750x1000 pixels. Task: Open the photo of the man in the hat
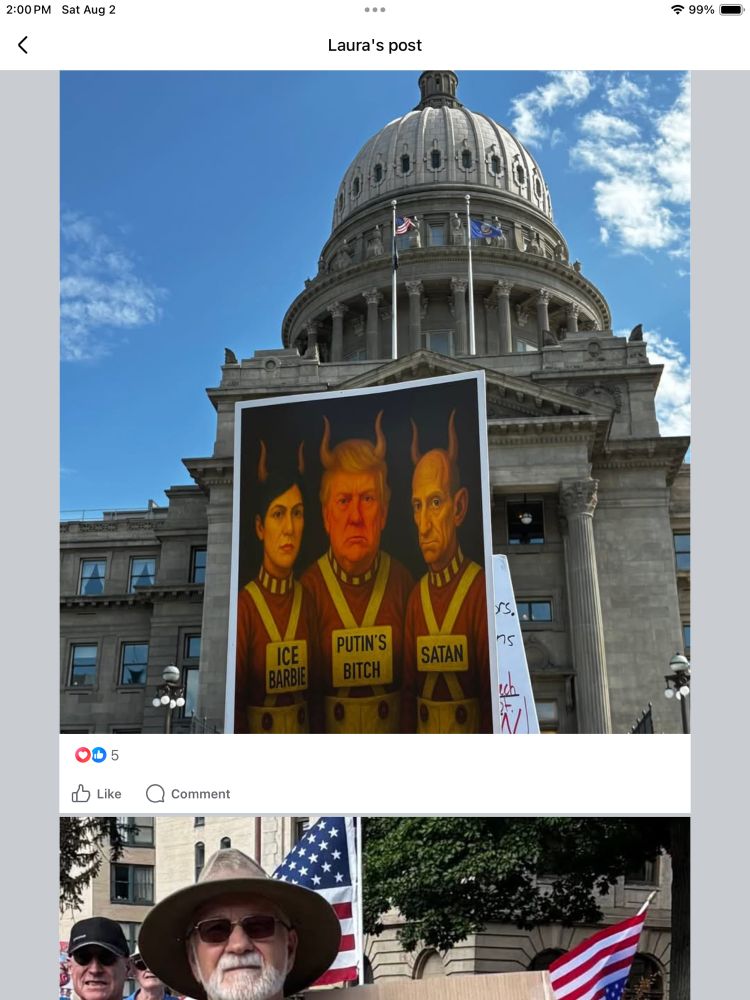(x=375, y=908)
